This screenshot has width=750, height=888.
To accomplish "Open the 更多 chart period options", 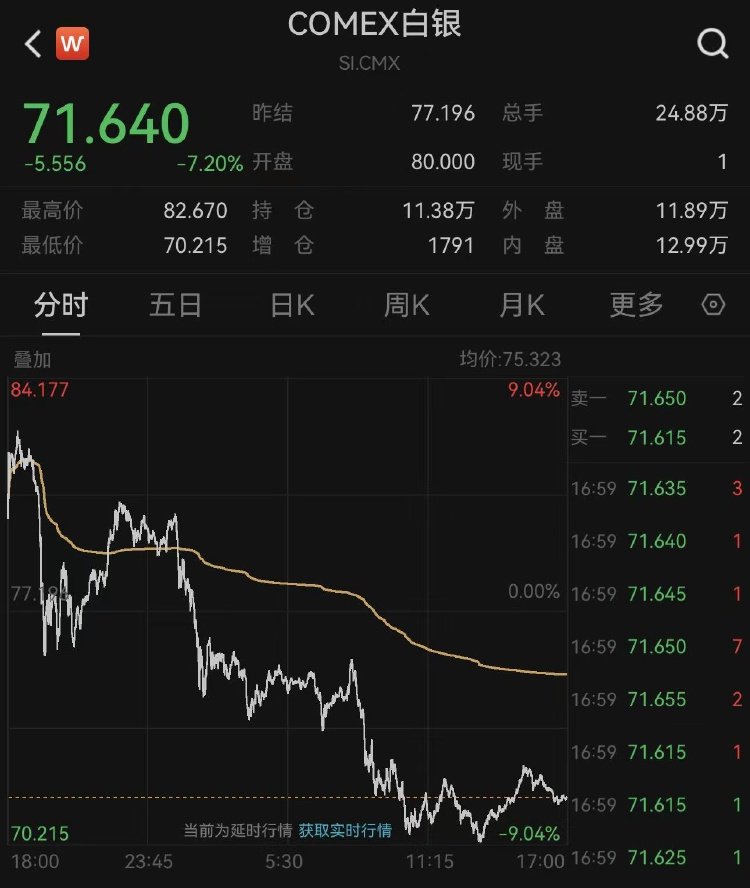I will pyautogui.click(x=637, y=305).
